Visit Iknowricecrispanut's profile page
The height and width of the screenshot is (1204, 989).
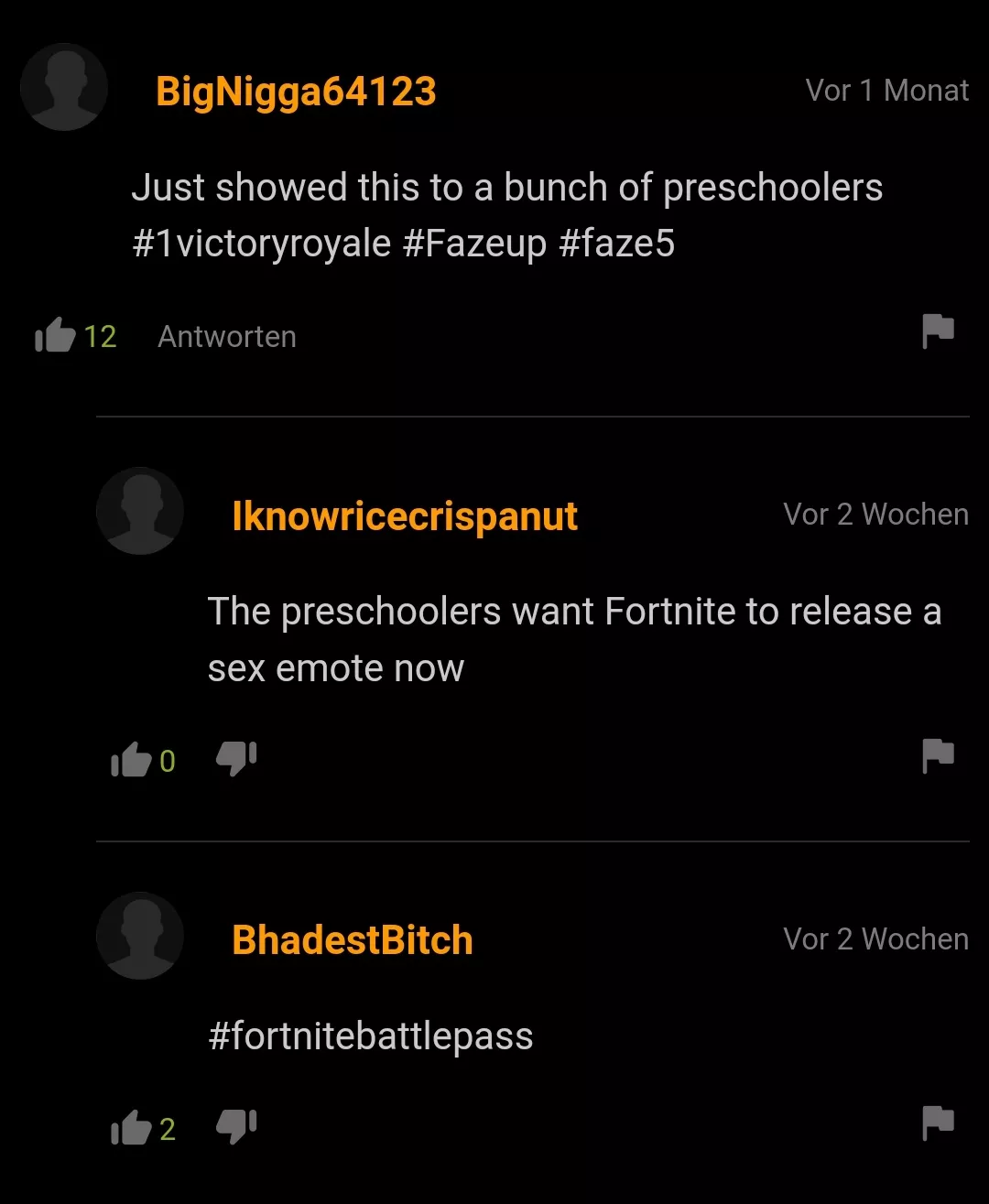pyautogui.click(x=405, y=515)
